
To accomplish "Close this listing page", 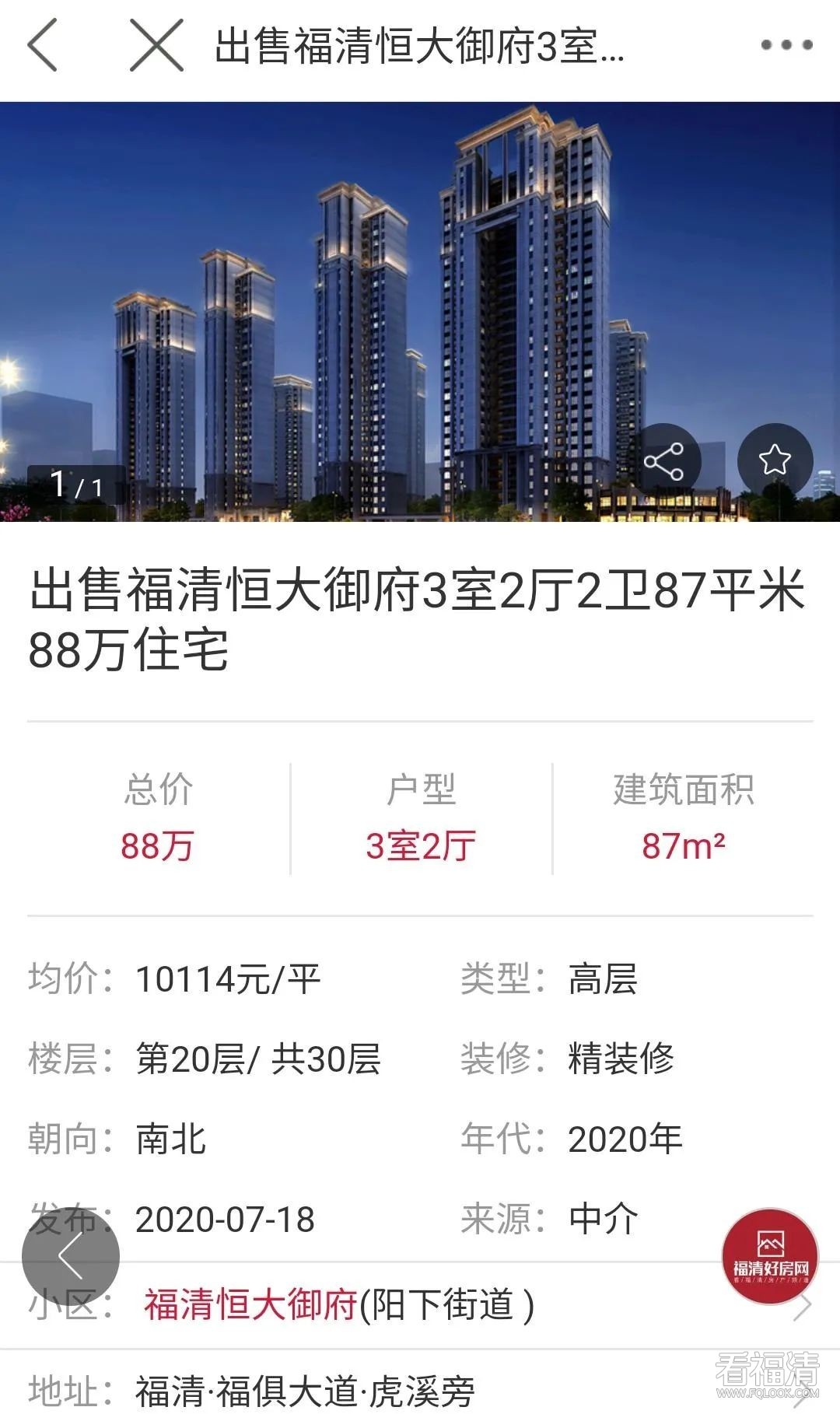I will tap(156, 46).
